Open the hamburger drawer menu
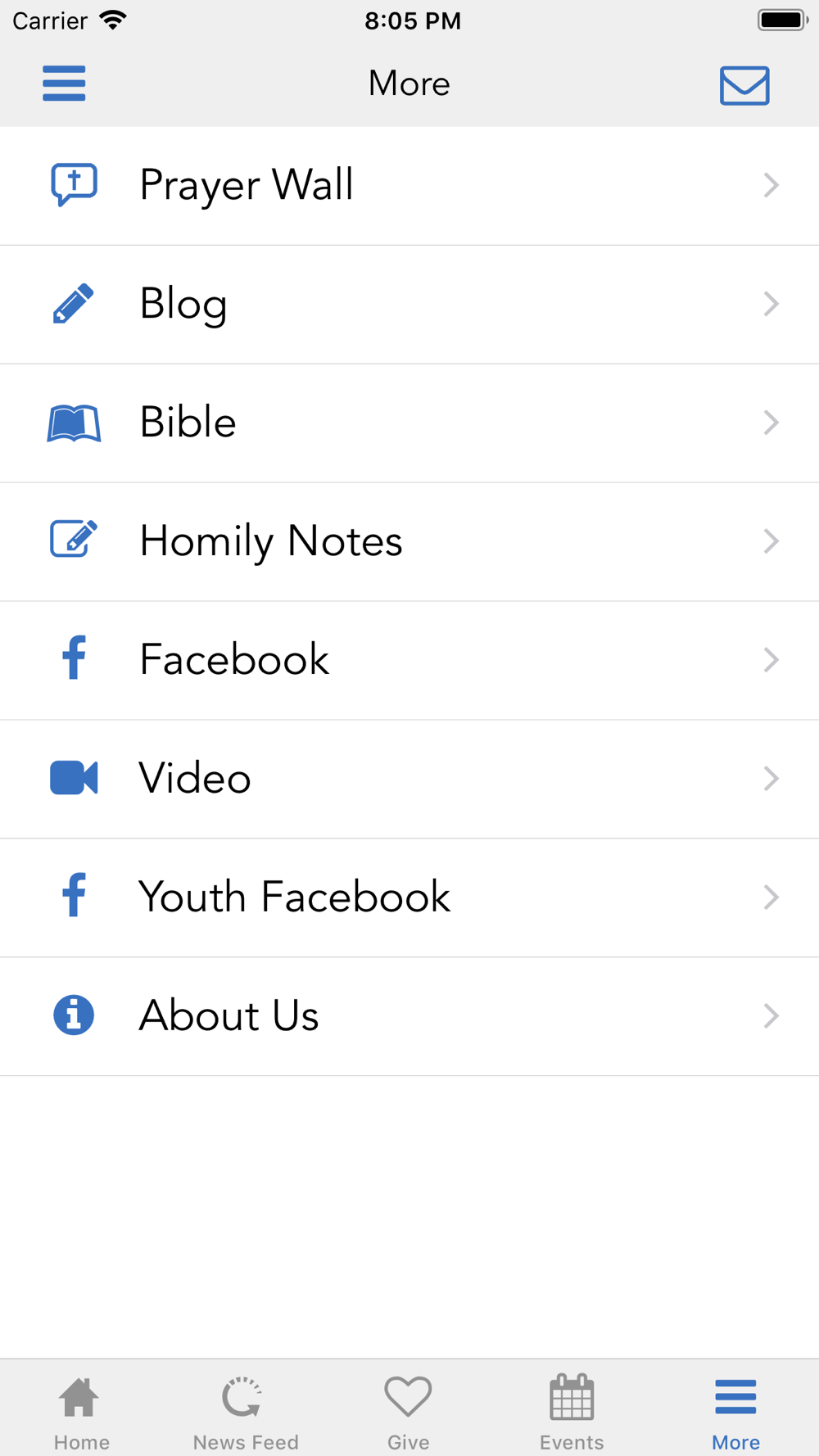The image size is (819, 1456). 64,84
